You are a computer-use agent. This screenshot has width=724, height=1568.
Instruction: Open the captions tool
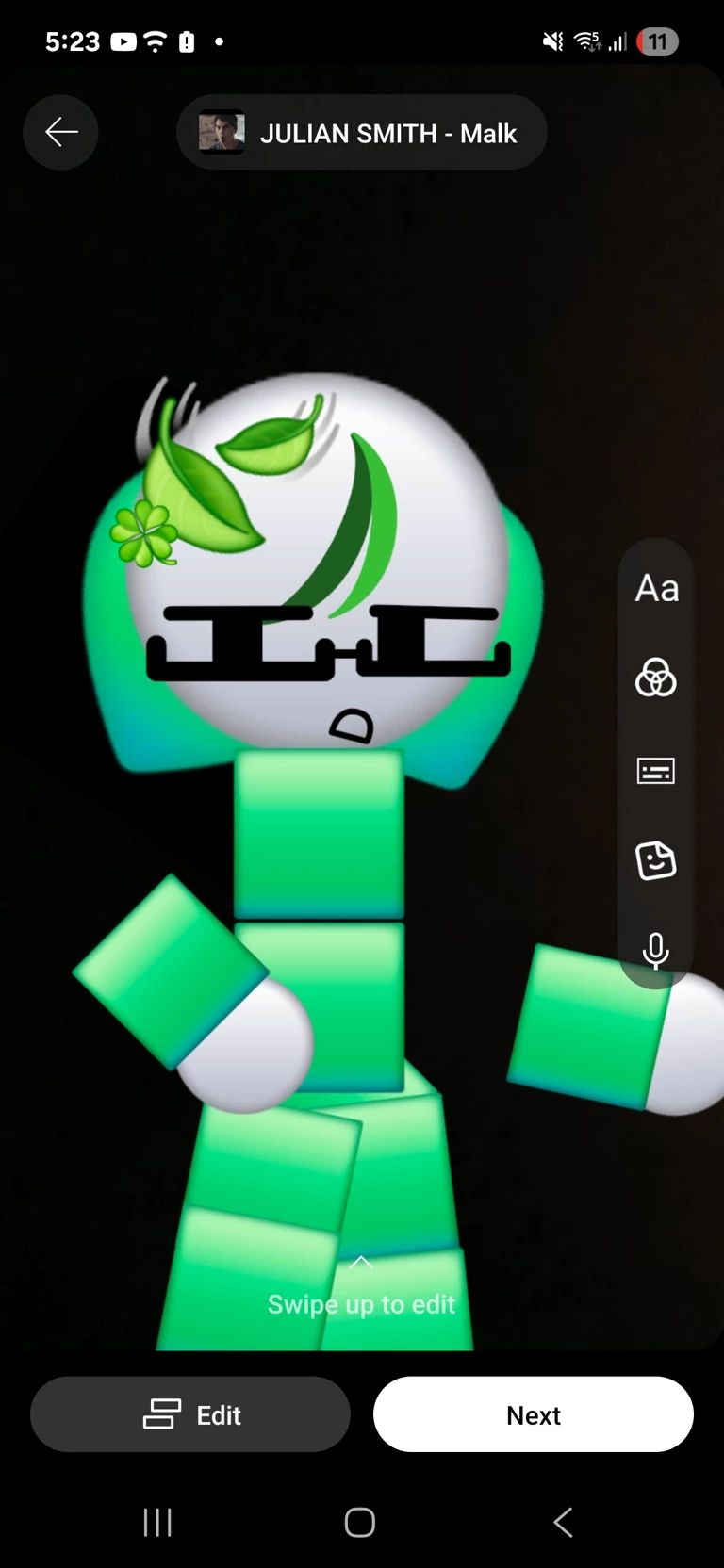[x=656, y=771]
